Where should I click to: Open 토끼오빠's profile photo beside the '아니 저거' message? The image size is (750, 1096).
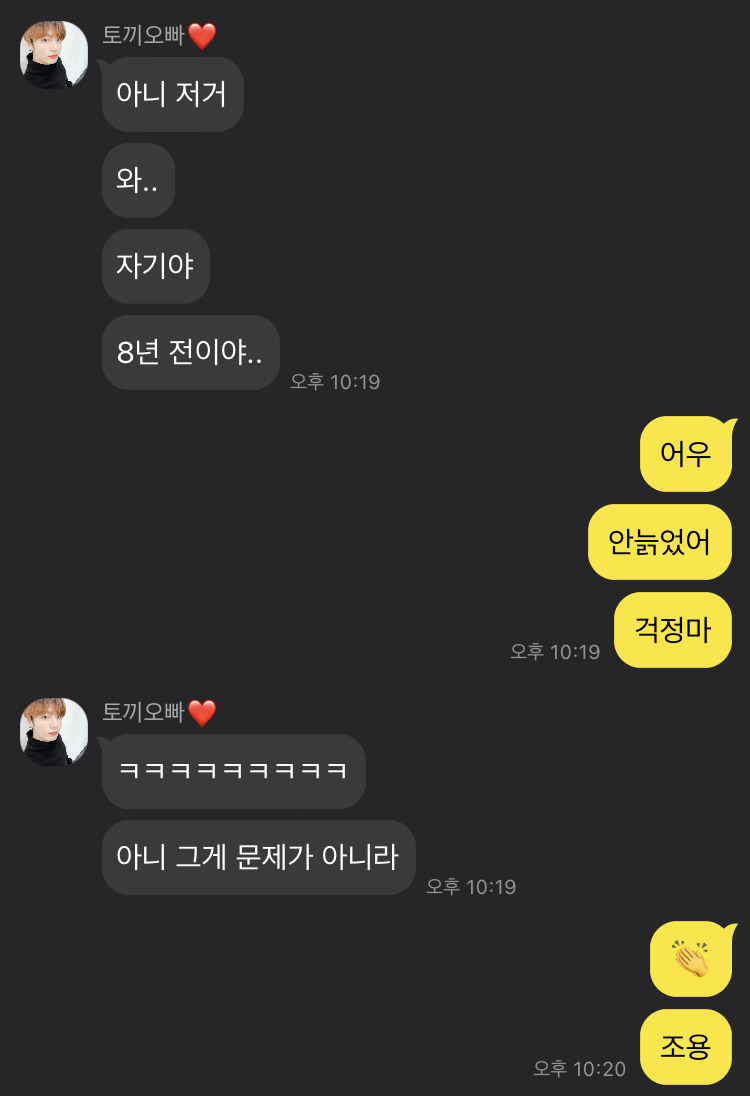(54, 56)
